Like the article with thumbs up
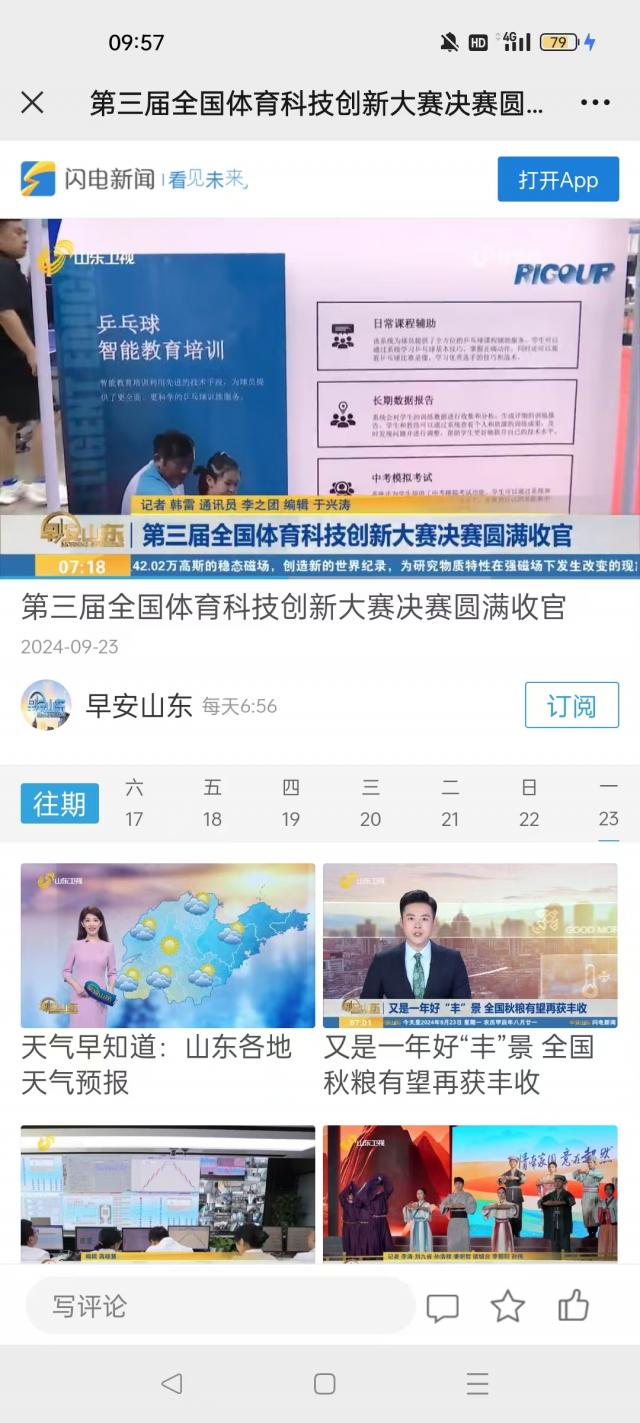The width and height of the screenshot is (640, 1423). click(x=573, y=1305)
